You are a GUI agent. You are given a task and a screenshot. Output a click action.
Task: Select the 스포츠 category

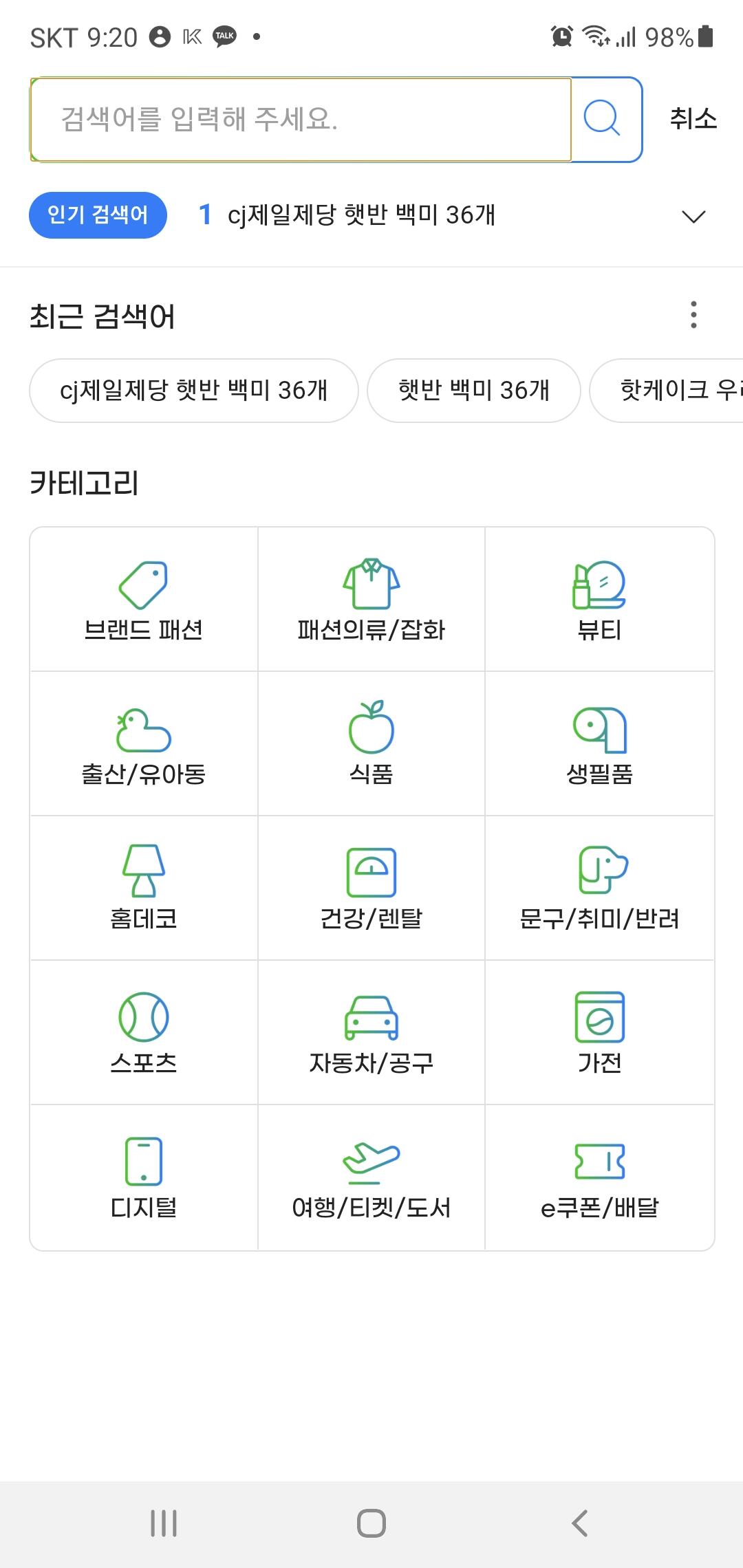[x=144, y=1032]
